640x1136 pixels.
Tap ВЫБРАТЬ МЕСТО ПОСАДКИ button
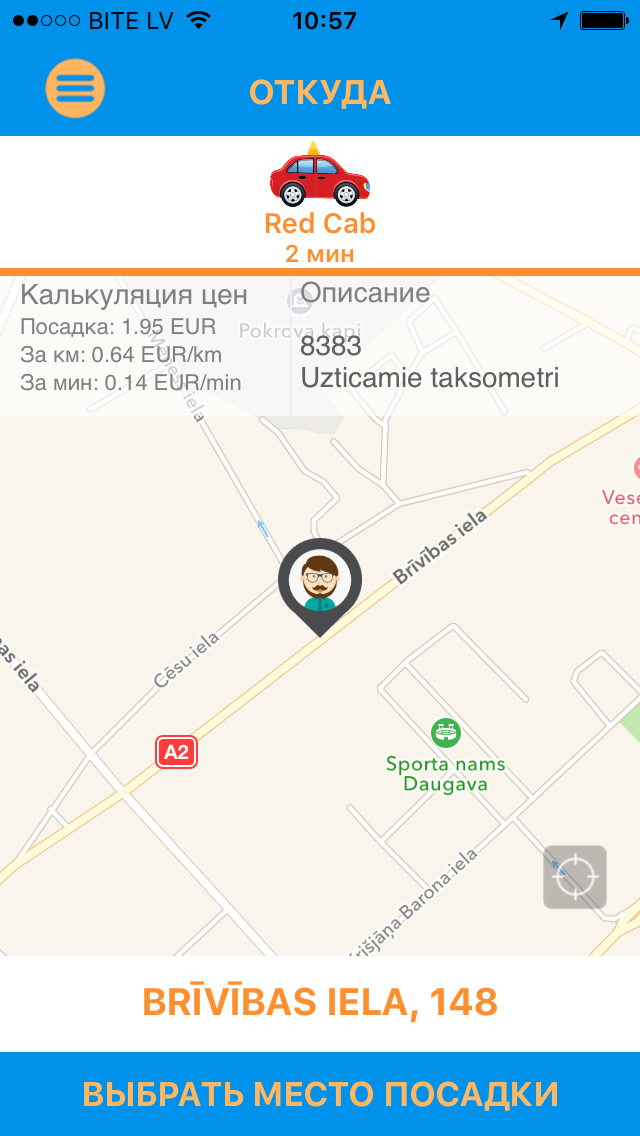(x=320, y=1093)
